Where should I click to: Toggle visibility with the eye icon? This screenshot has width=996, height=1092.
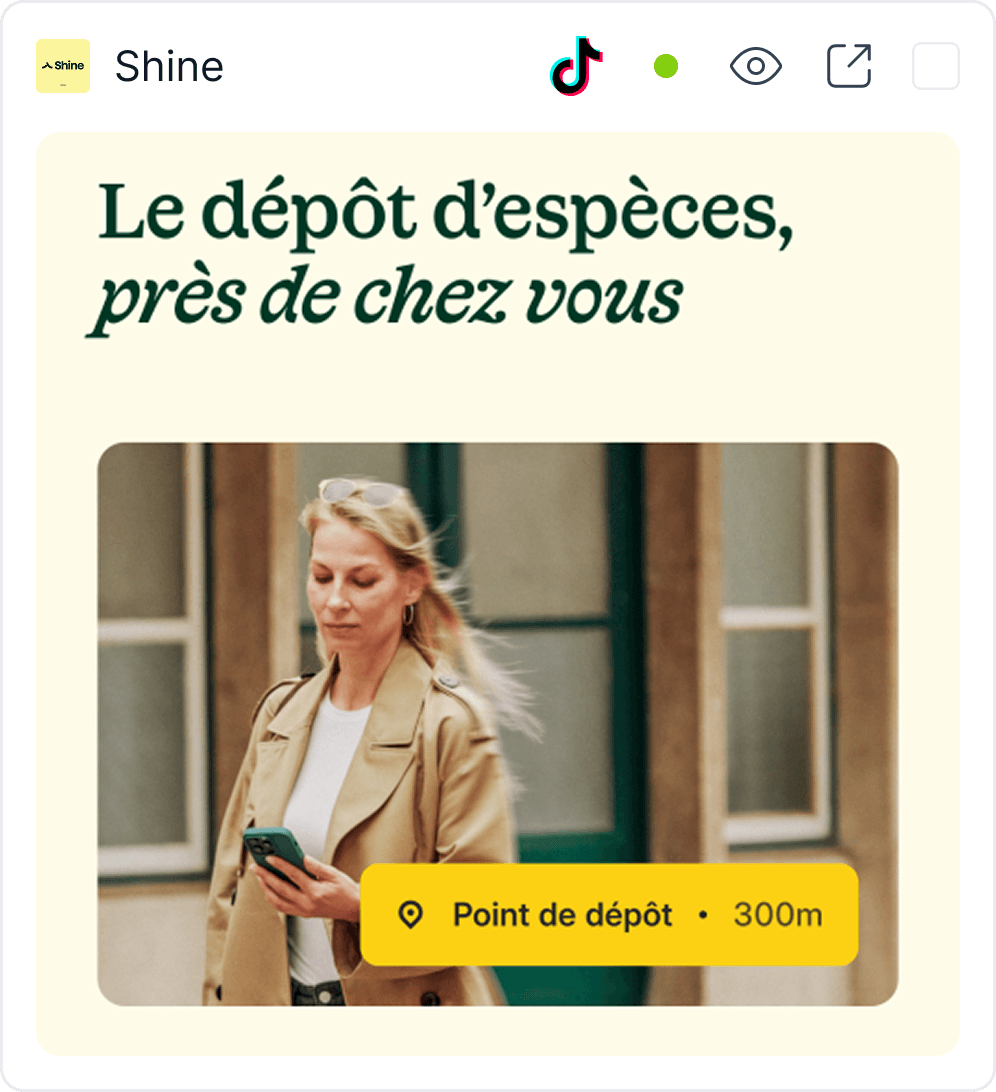coord(756,66)
